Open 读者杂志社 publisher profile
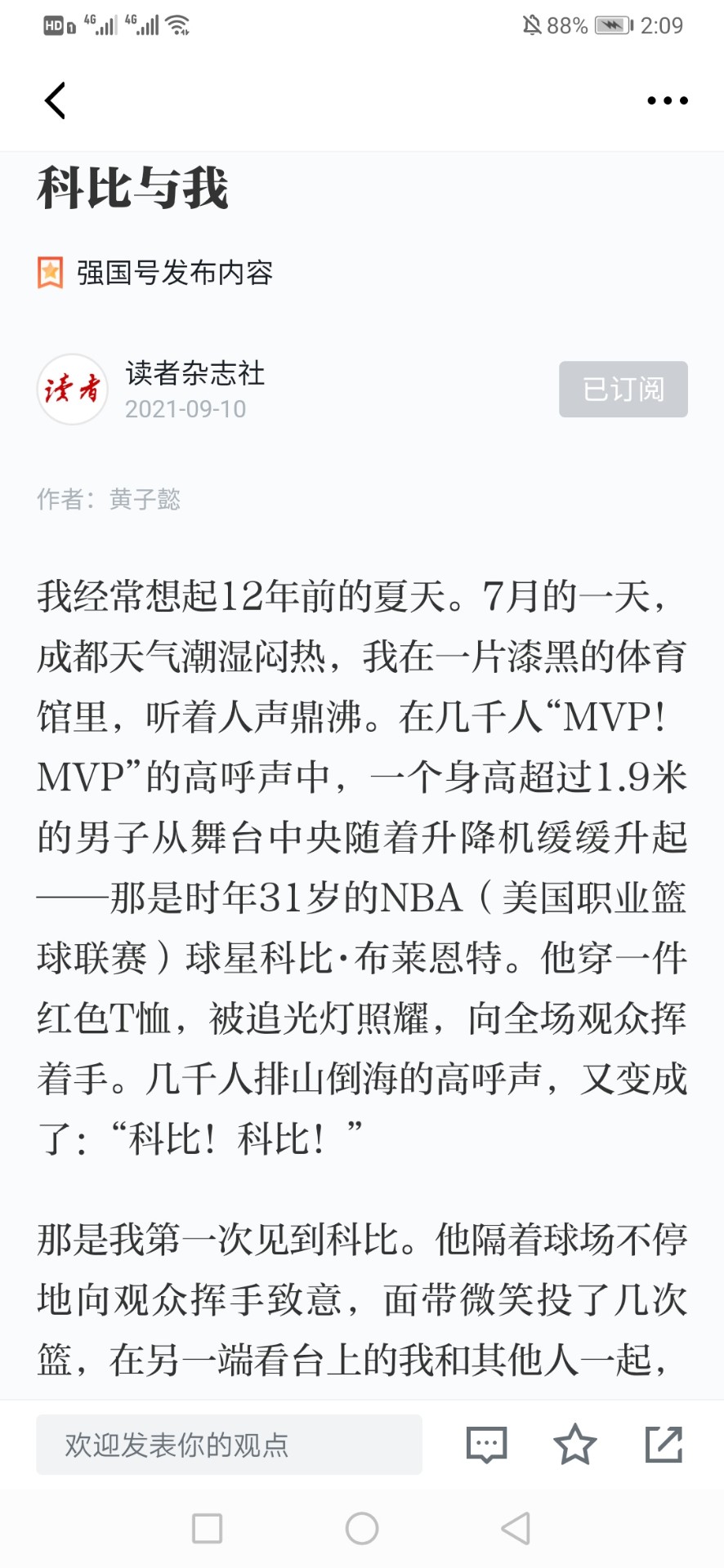Screen dimensions: 724x1568 [194, 373]
